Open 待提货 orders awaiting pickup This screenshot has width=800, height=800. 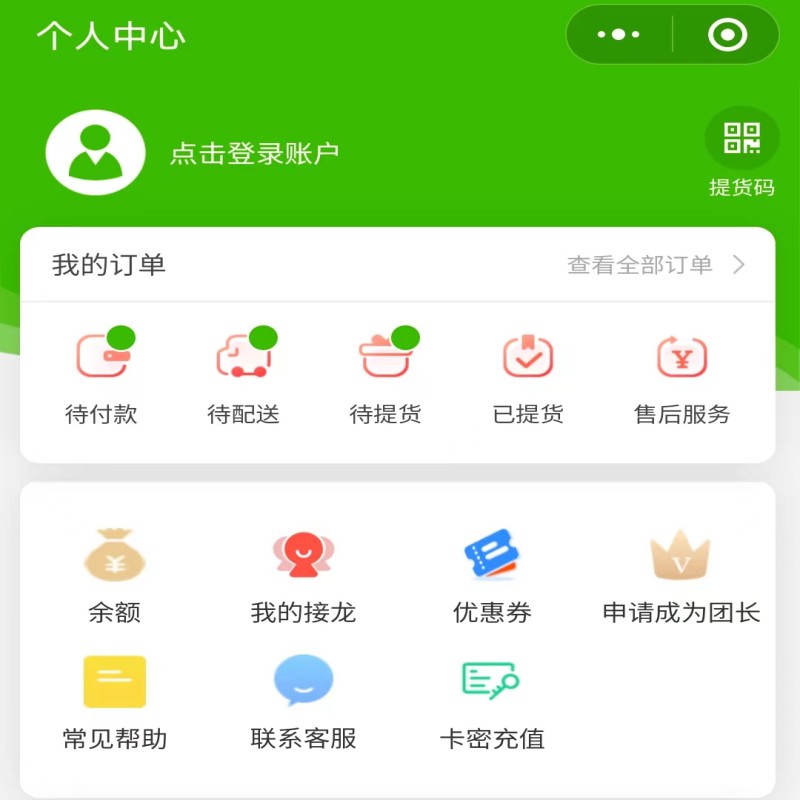(386, 376)
